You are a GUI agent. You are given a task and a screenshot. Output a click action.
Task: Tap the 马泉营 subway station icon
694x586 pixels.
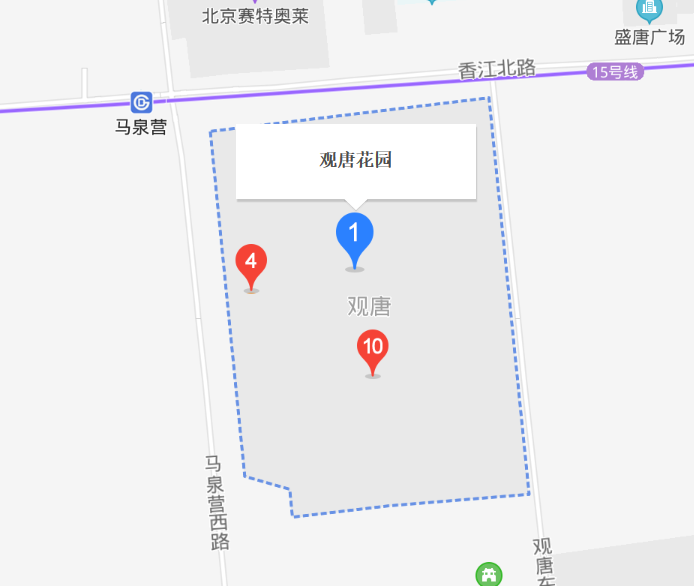[x=141, y=102]
